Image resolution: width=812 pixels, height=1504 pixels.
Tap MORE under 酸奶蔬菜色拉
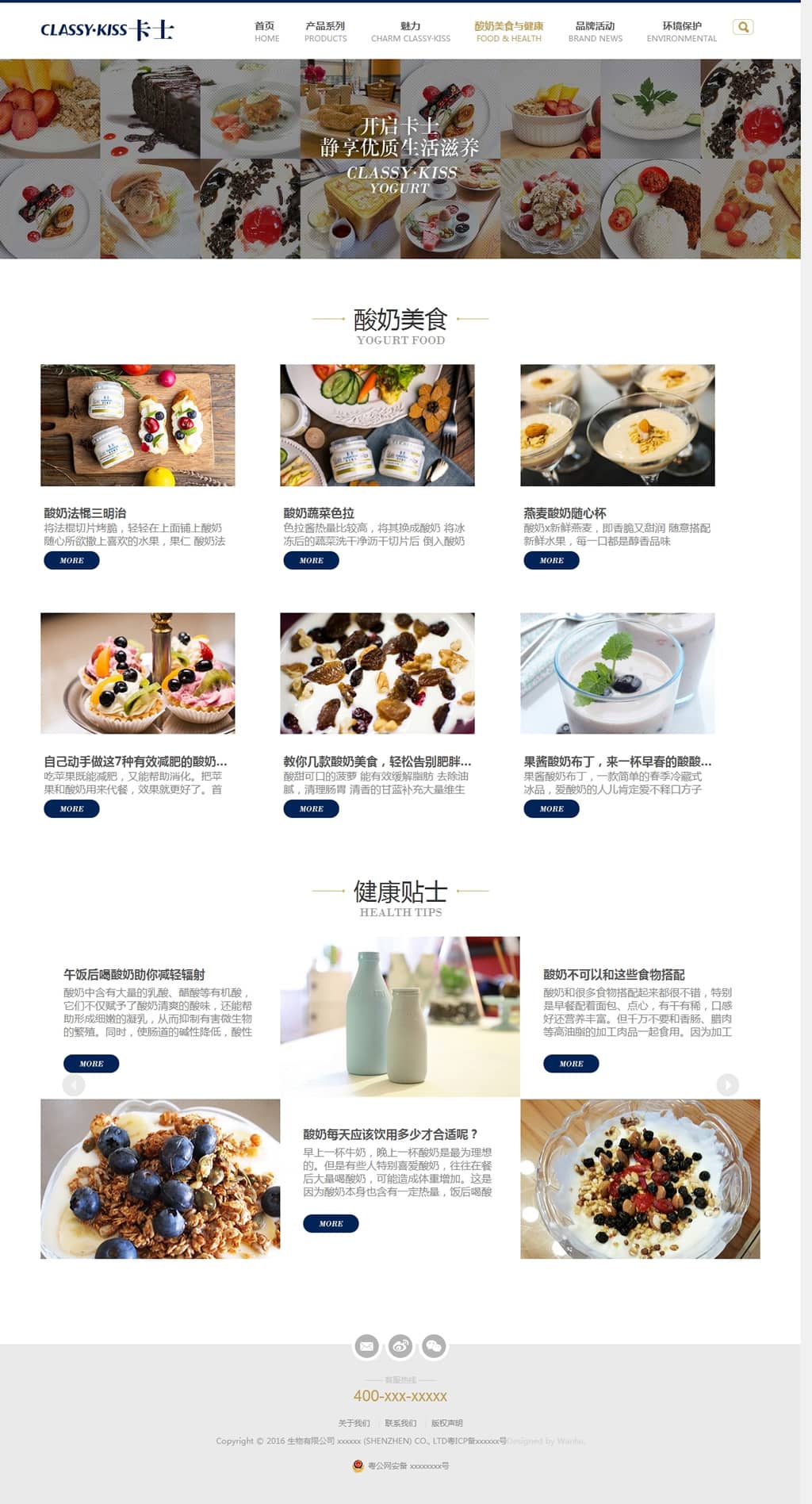tap(311, 561)
